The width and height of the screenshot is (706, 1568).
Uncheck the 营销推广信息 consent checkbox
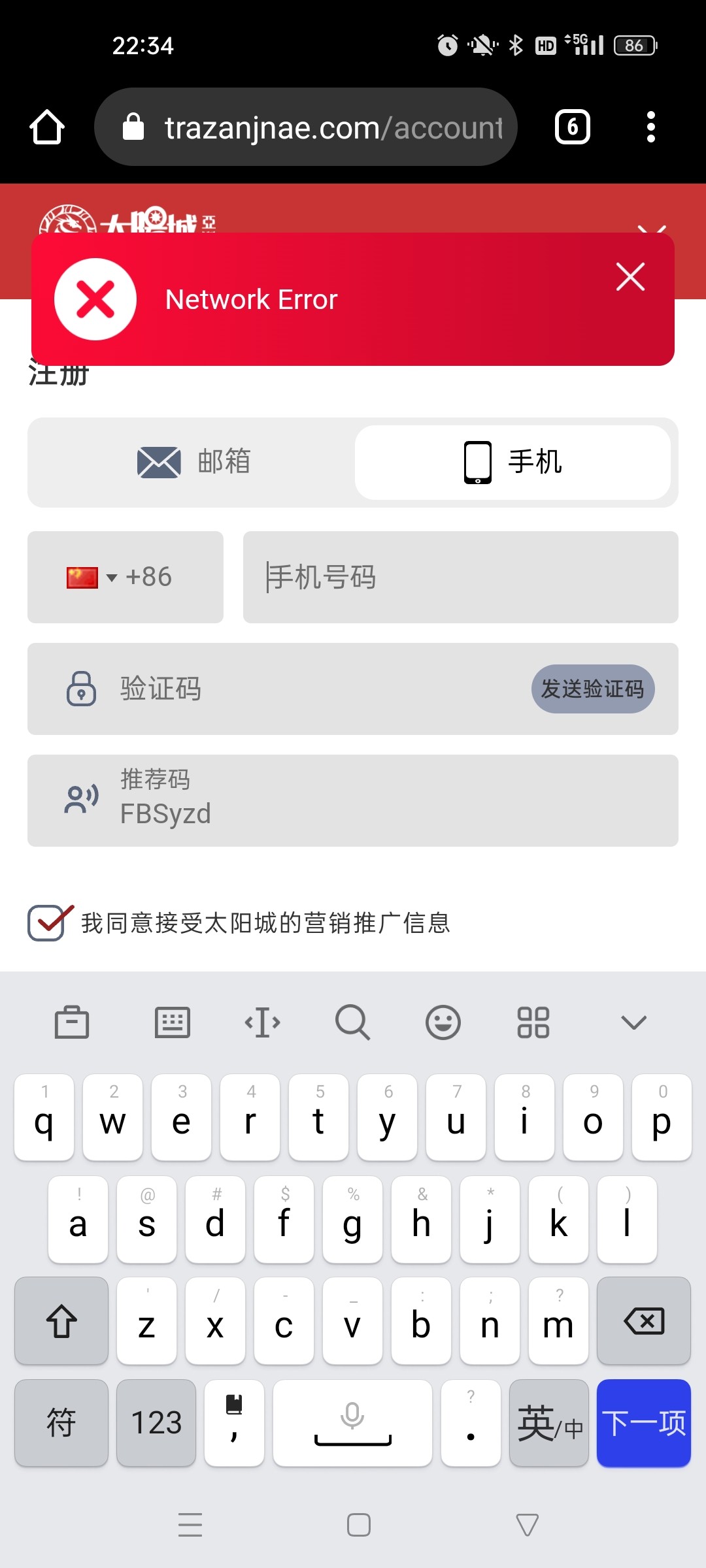point(46,923)
